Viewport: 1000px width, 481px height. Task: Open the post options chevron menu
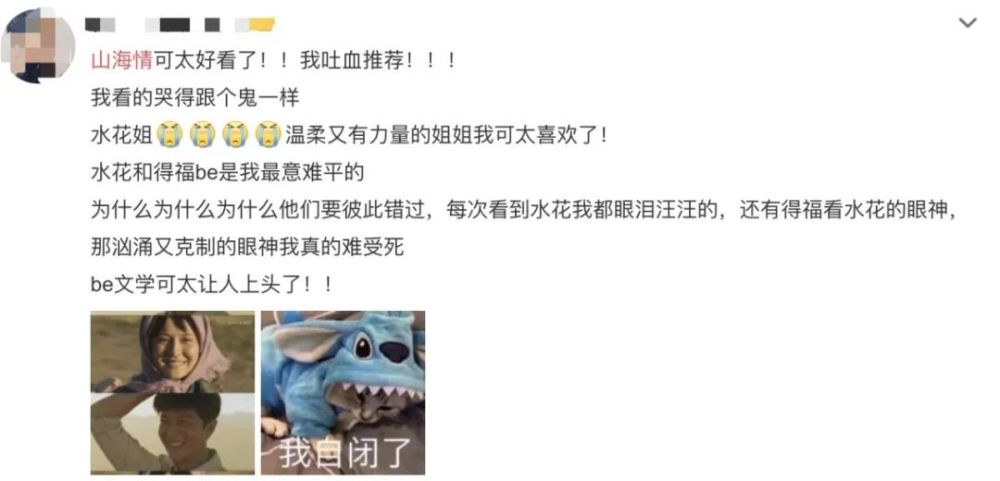[967, 23]
